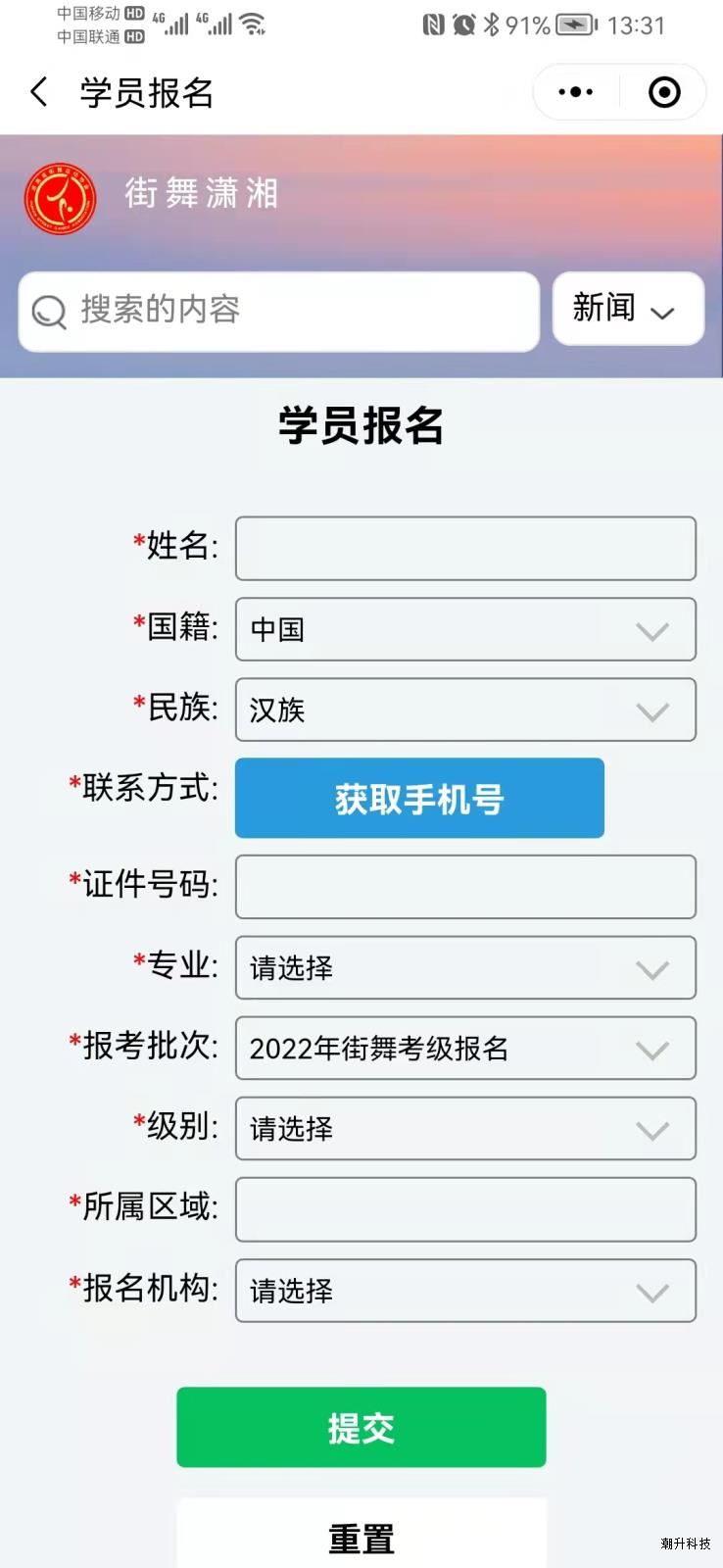Focus the 证件号码 input field
This screenshot has height=1568, width=723.
coord(465,887)
